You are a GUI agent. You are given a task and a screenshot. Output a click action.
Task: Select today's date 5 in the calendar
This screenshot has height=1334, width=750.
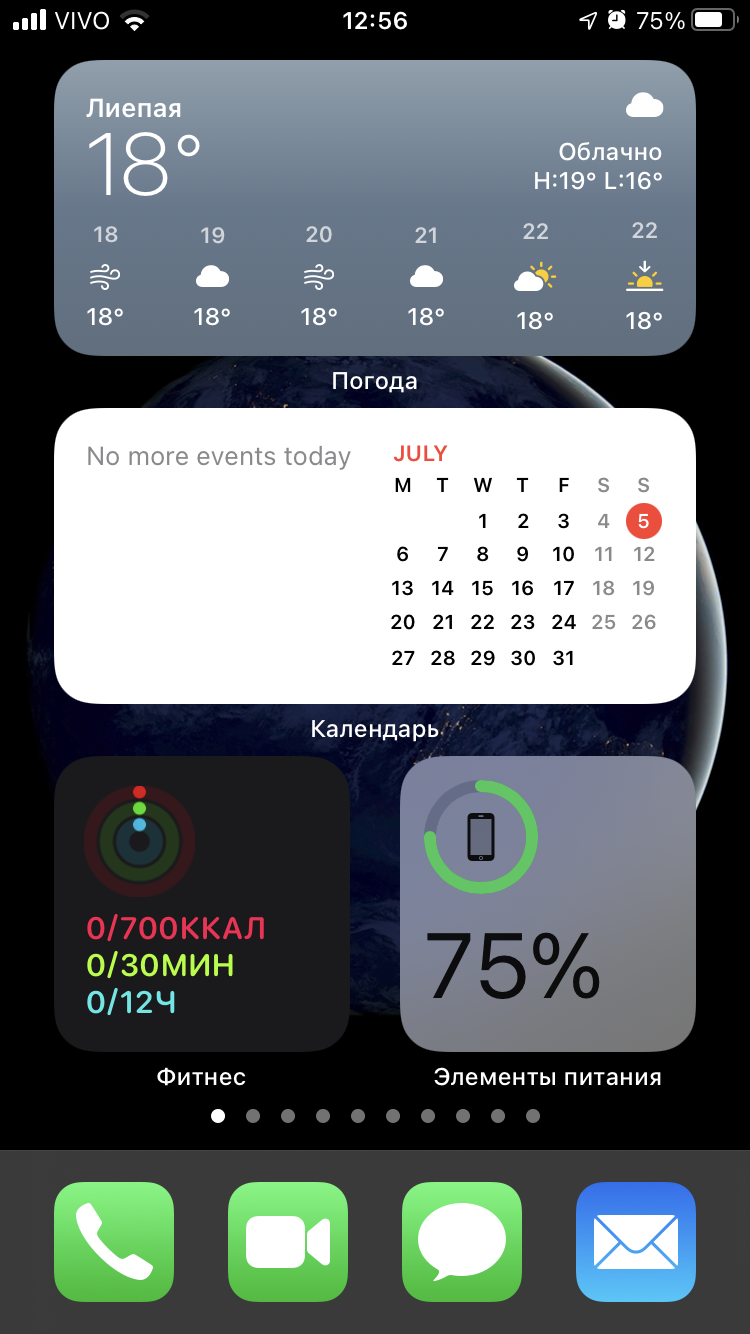(x=644, y=521)
